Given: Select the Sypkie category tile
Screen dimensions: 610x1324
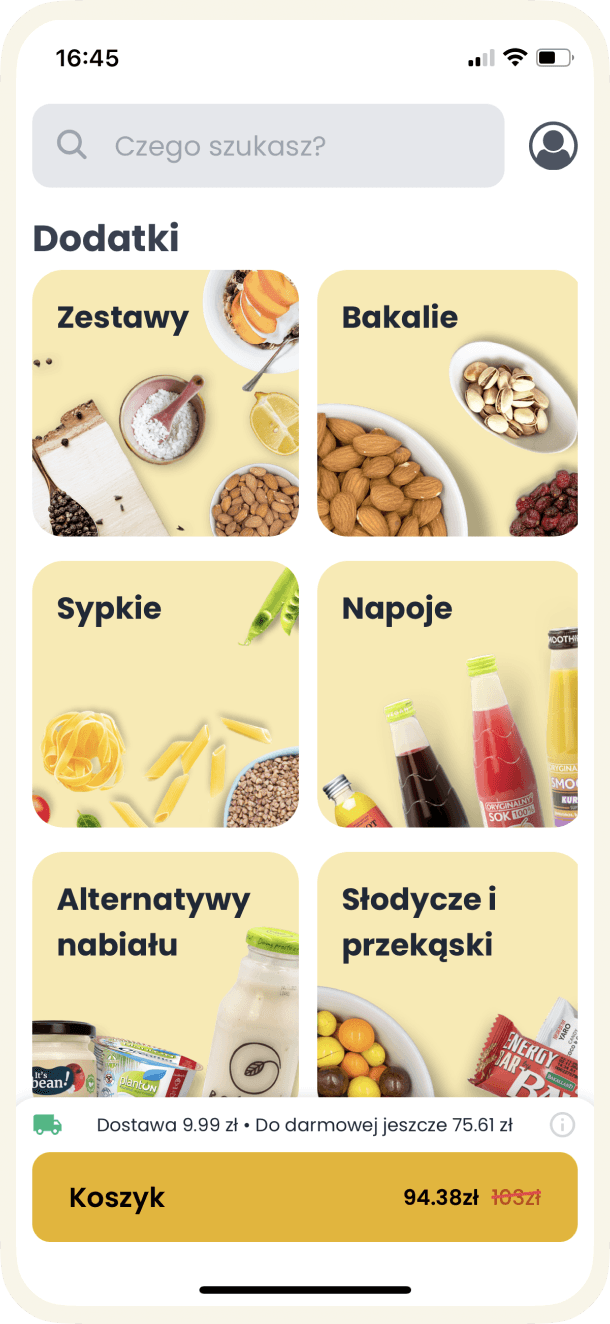Looking at the screenshot, I should coord(166,694).
